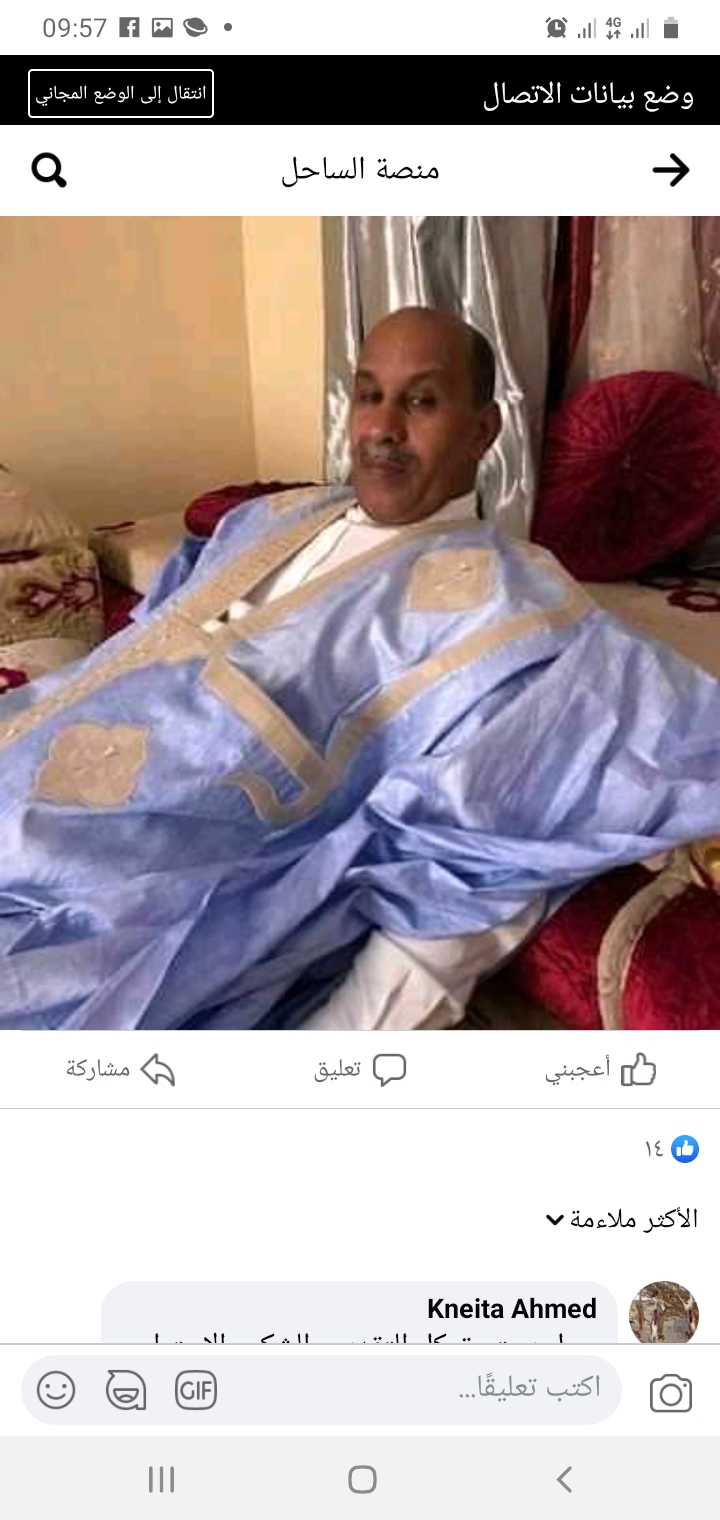The width and height of the screenshot is (720, 1520).
Task: Tap the search magnifier icon
Action: tap(48, 171)
